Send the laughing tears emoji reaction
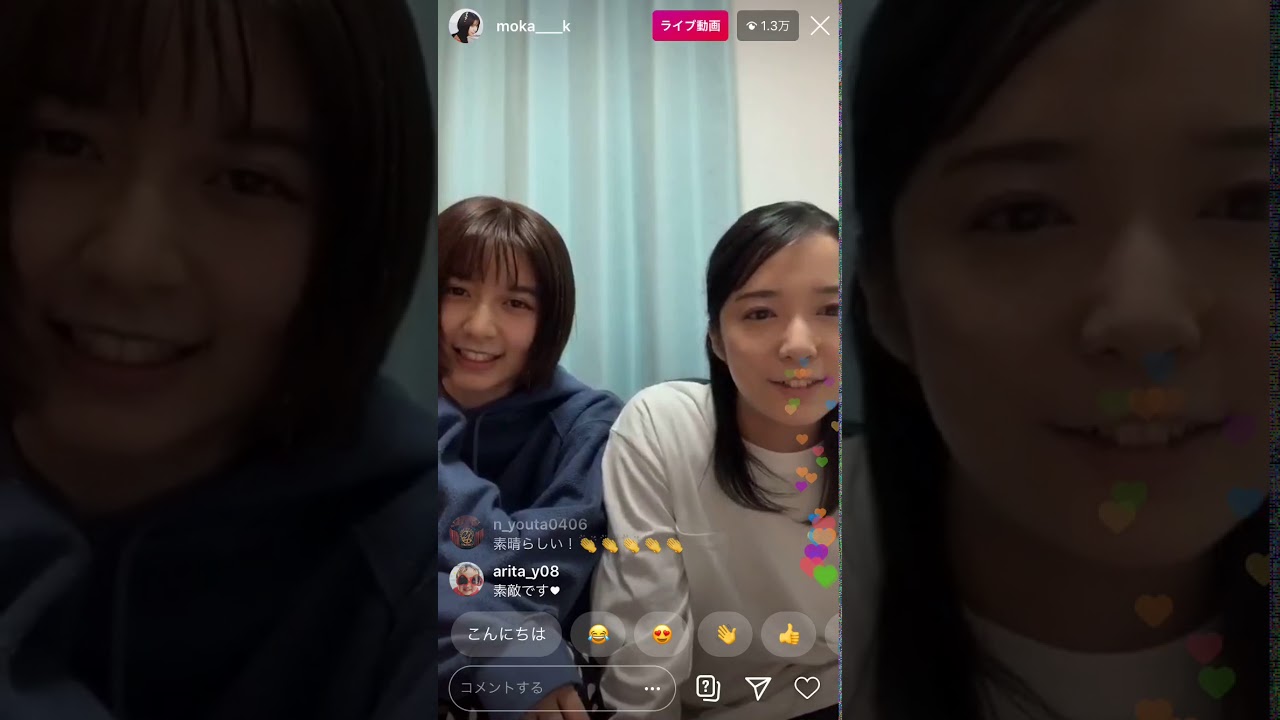The image size is (1280, 720). click(x=598, y=634)
